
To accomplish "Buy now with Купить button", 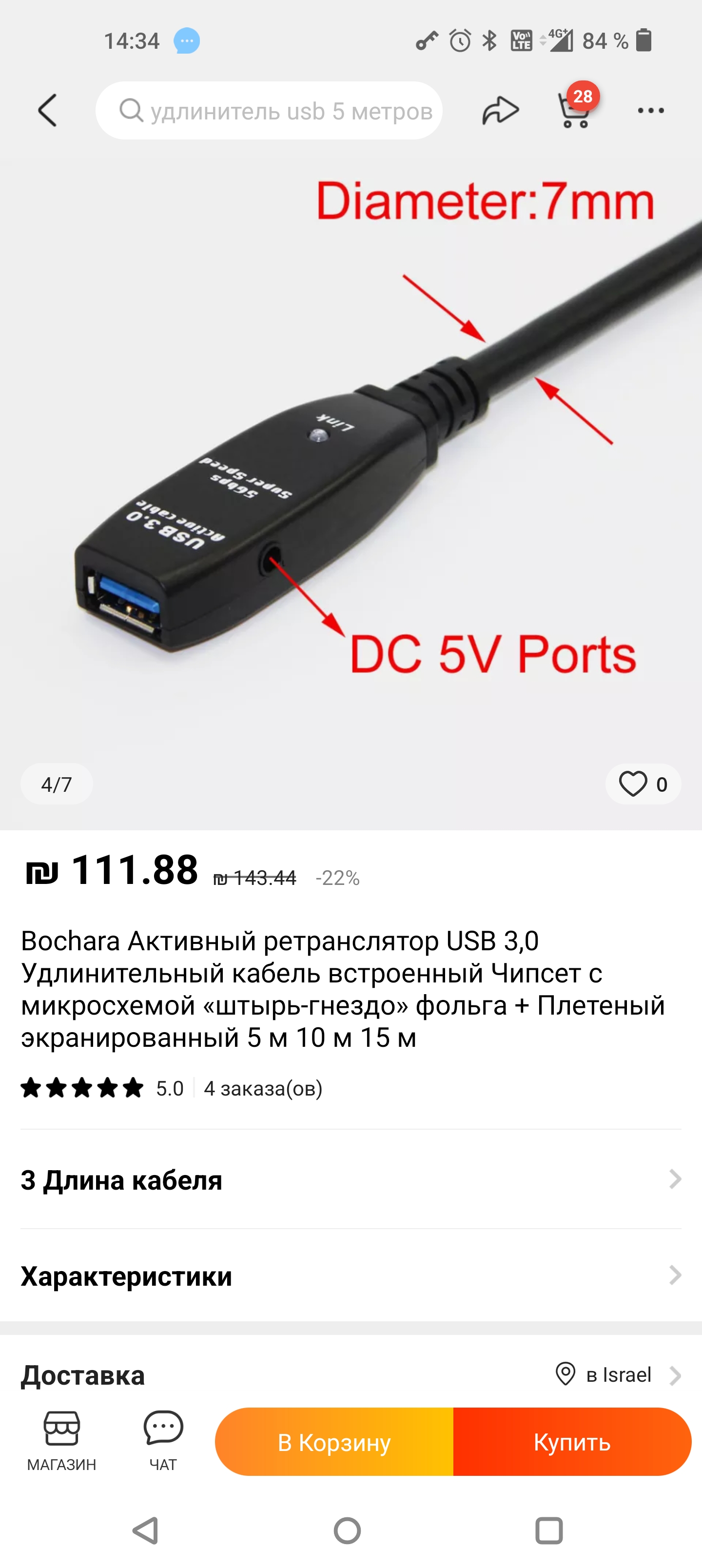I will coord(572,1442).
